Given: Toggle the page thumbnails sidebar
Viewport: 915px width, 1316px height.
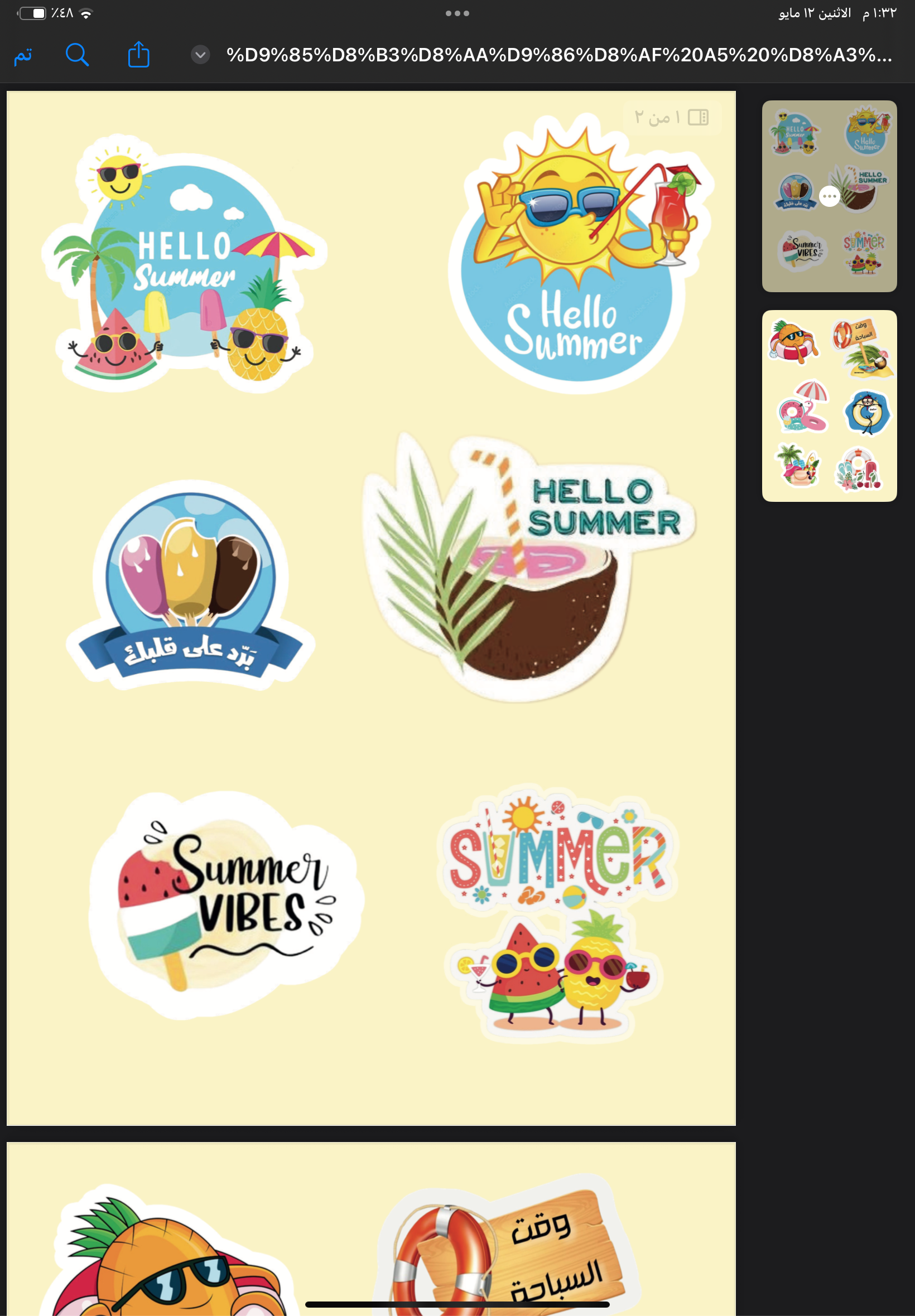Looking at the screenshot, I should coord(698,118).
